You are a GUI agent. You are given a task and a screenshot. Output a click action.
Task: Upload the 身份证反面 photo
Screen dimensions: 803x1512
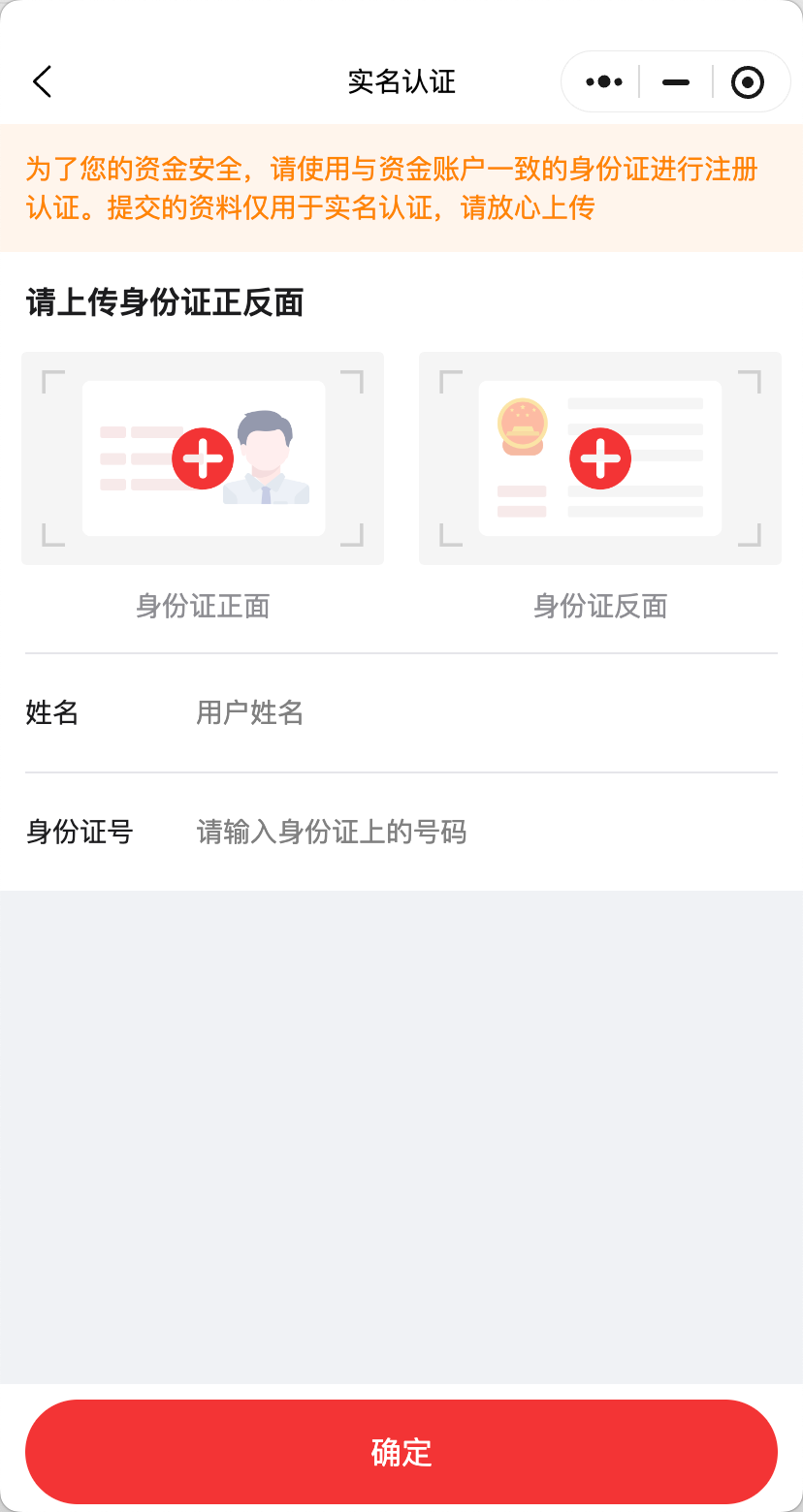(600, 458)
